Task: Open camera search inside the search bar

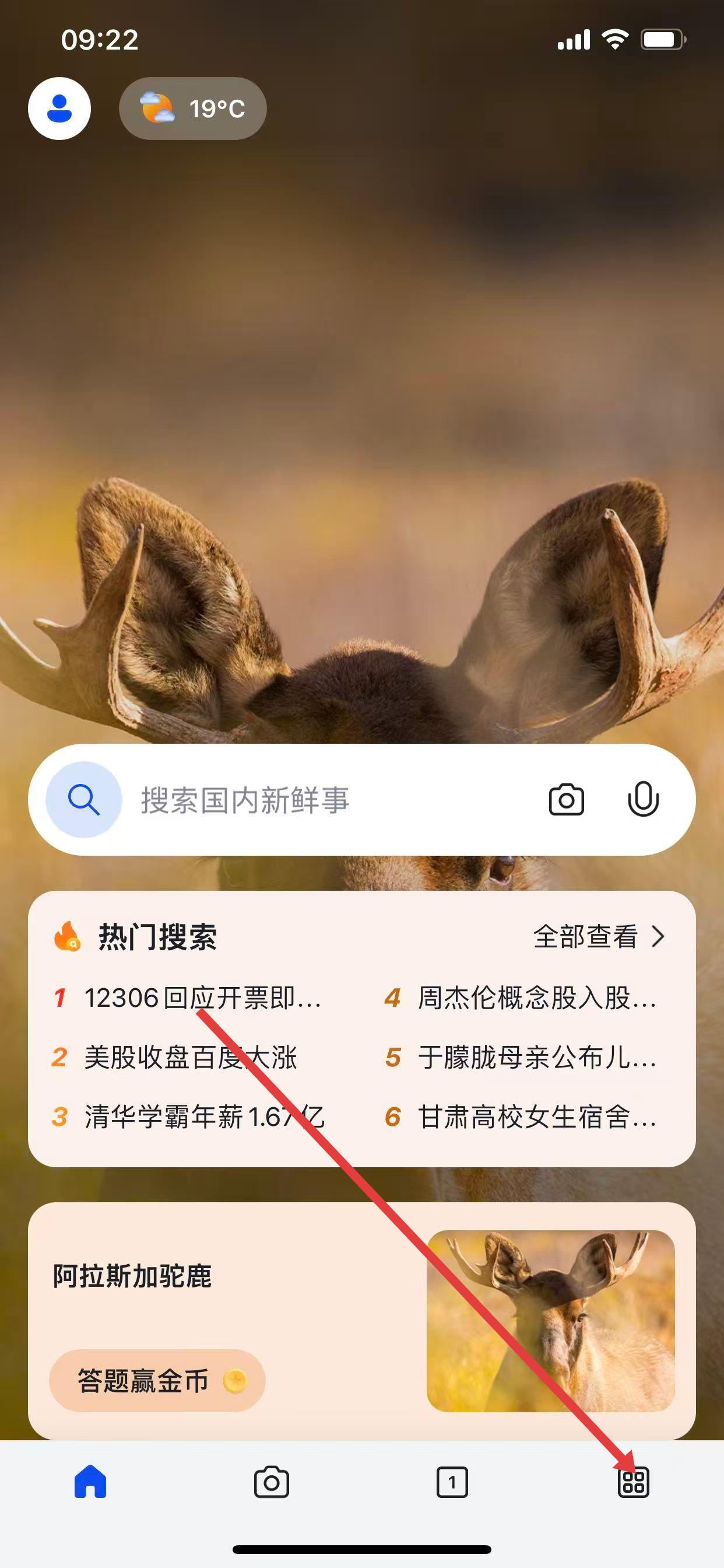Action: tap(566, 799)
